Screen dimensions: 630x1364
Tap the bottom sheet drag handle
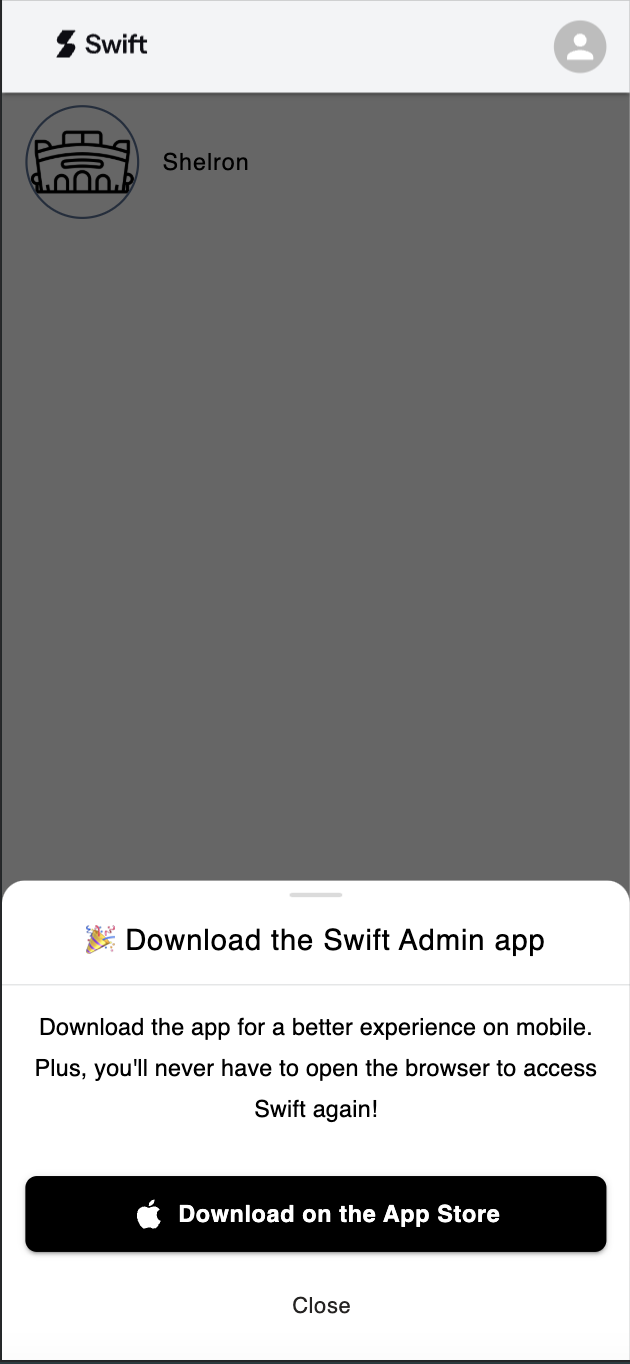point(315,894)
